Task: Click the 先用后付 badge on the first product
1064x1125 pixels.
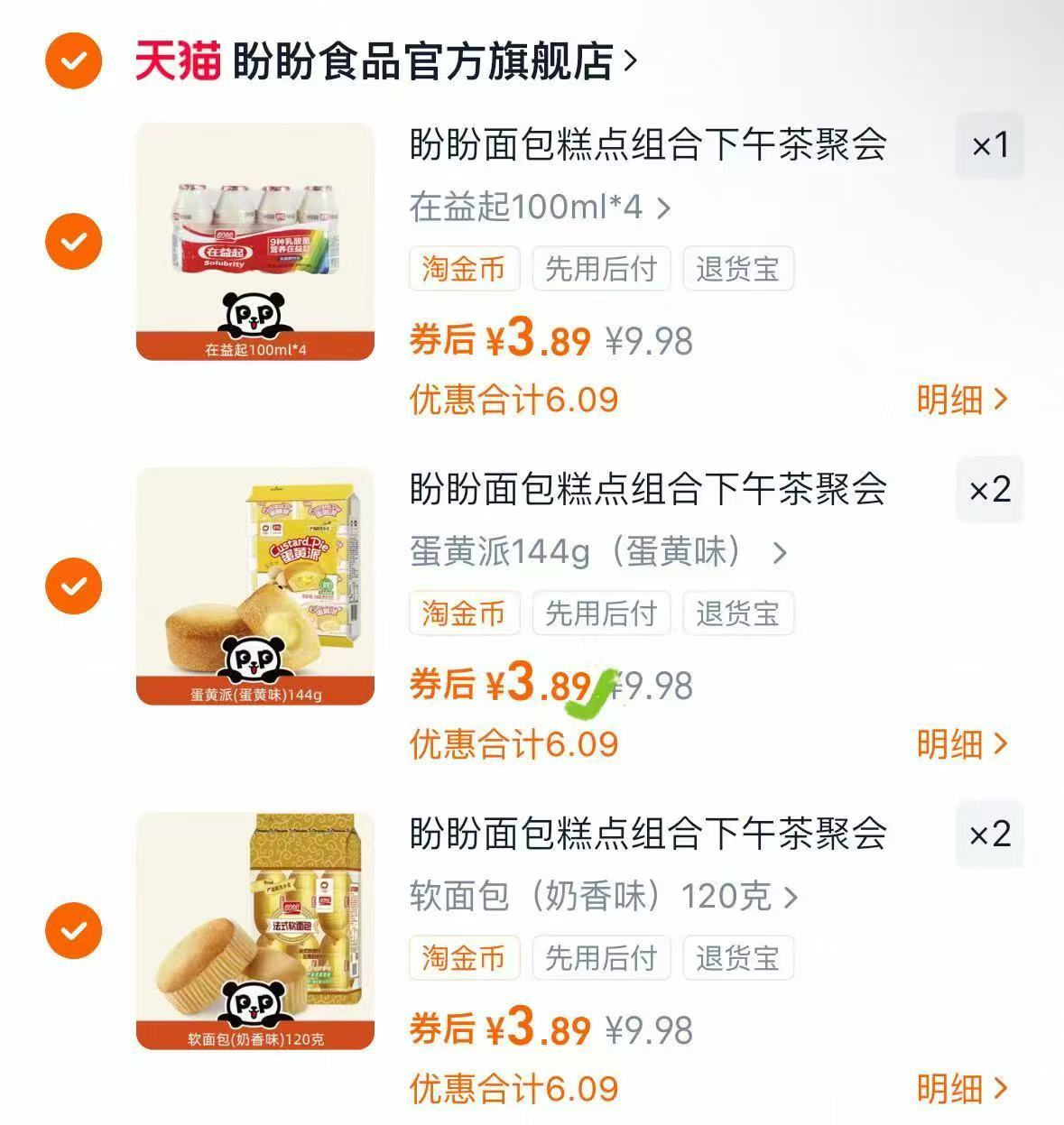Action: [601, 268]
